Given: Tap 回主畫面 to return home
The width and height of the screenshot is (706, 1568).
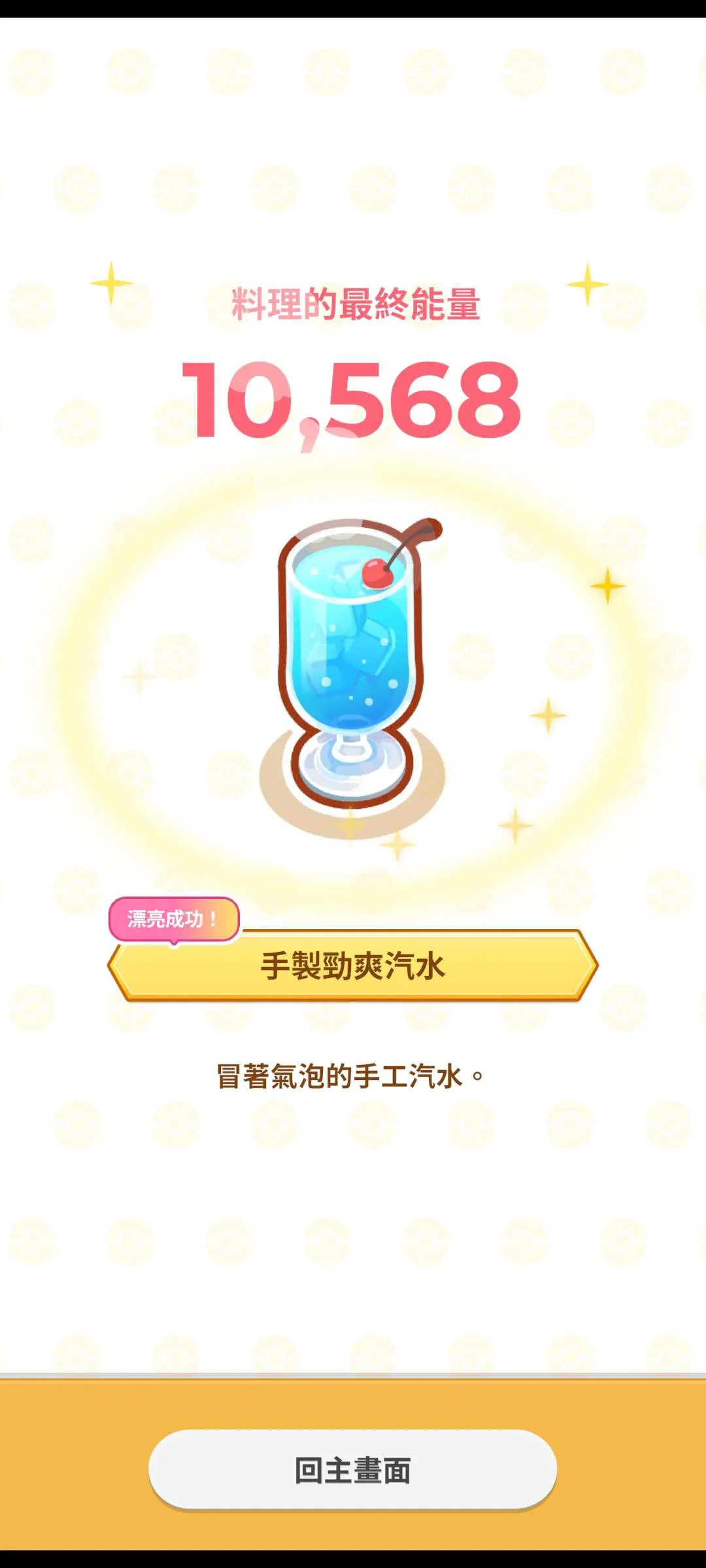Looking at the screenshot, I should point(352,1469).
